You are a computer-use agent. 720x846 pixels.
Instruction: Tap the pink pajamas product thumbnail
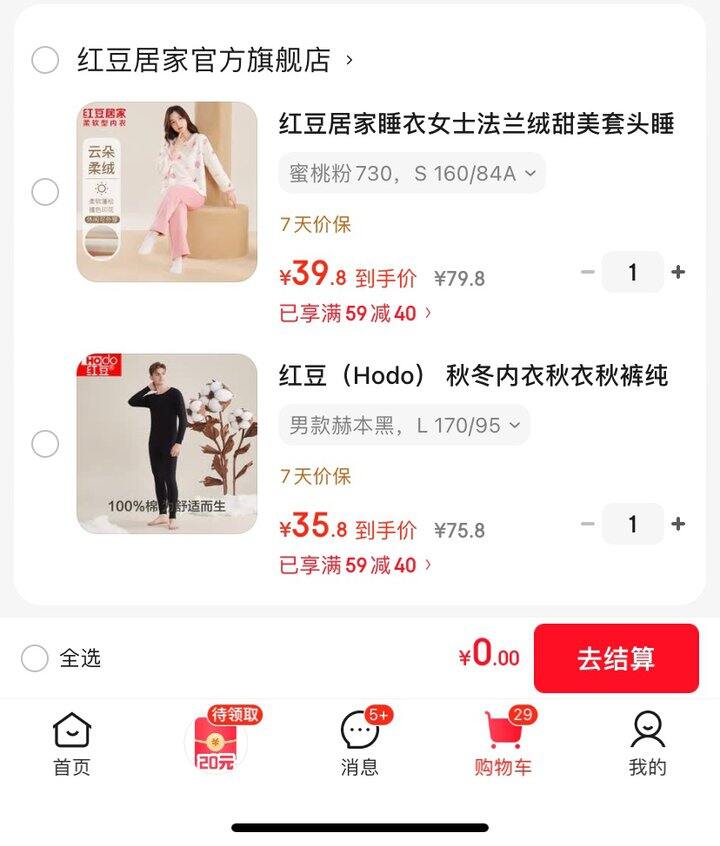tap(165, 192)
